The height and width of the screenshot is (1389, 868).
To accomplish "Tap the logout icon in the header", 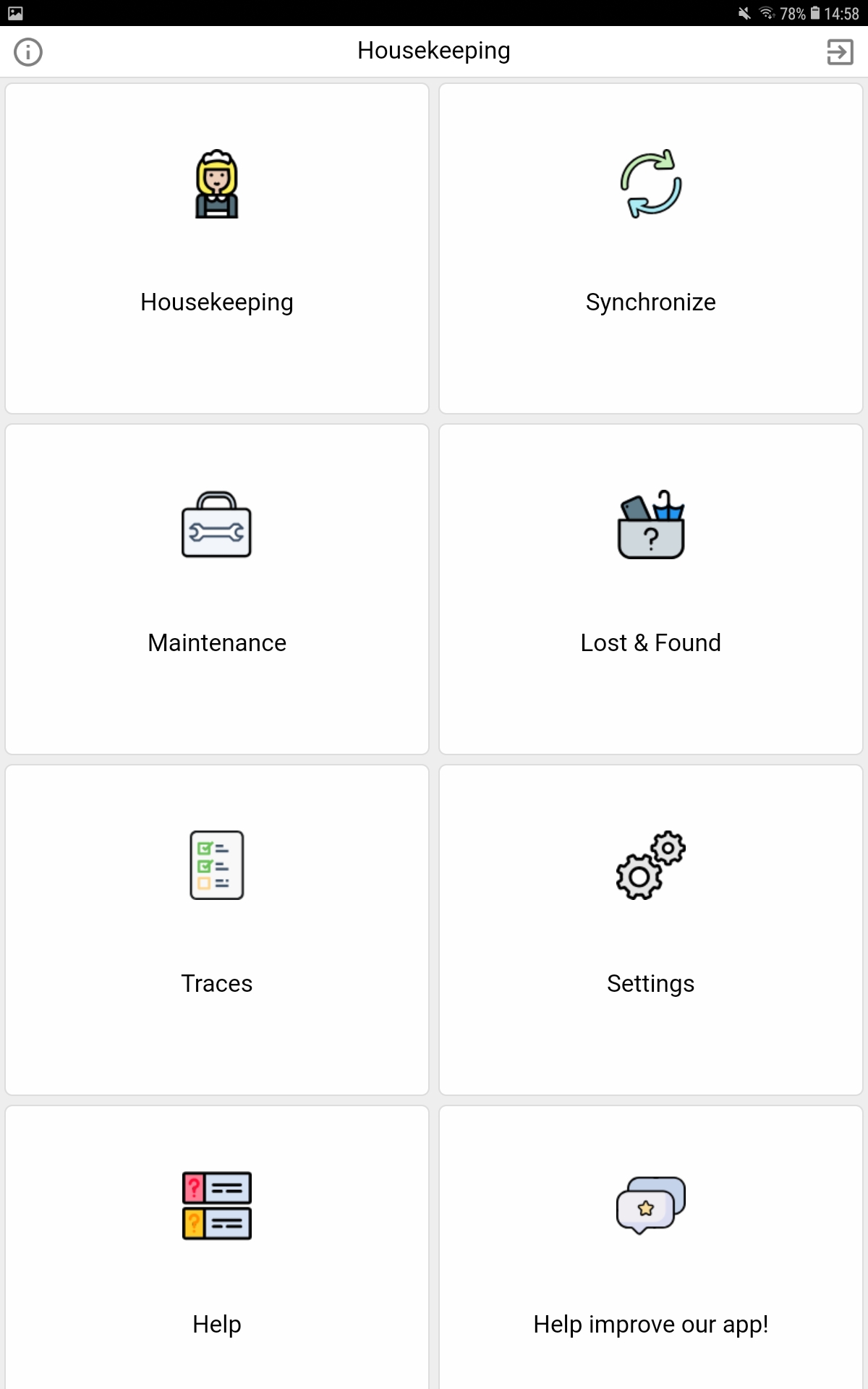I will pyautogui.click(x=840, y=52).
